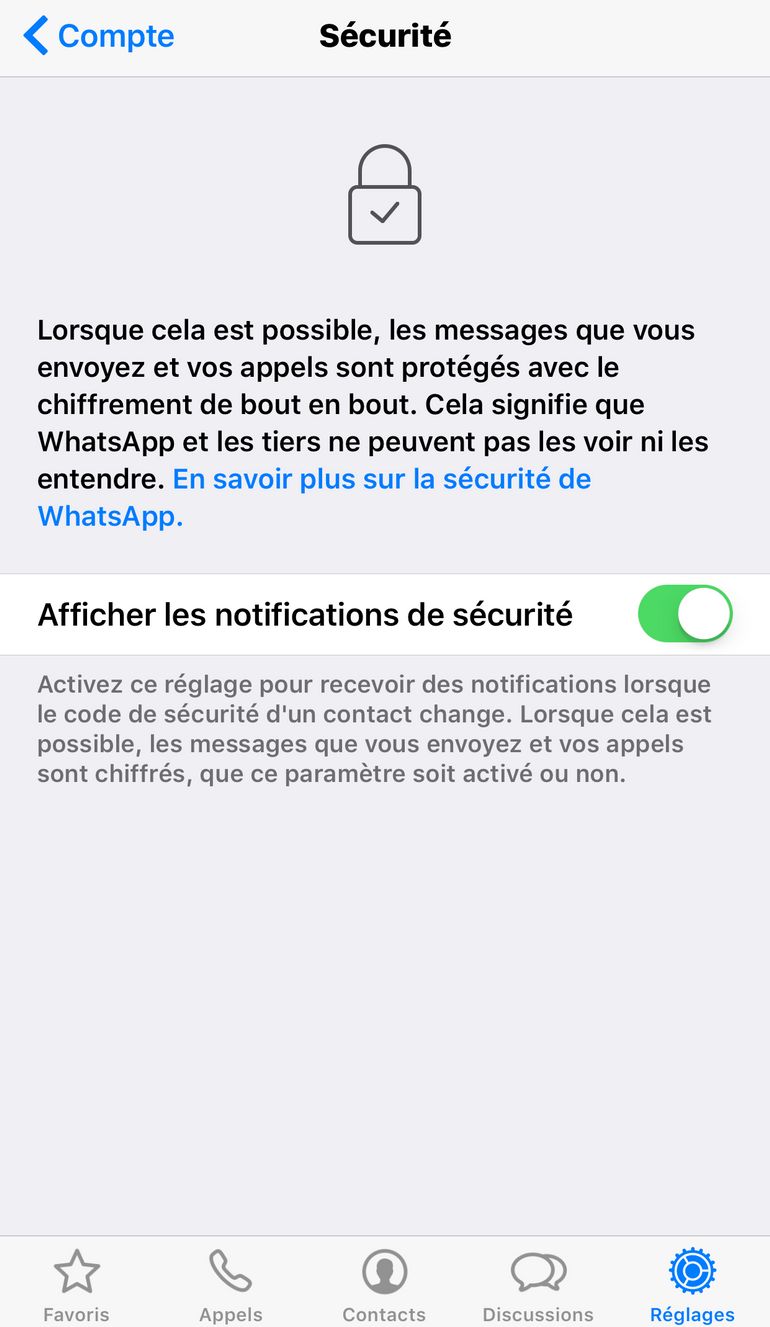770x1327 pixels.
Task: Disable the security notifications switch
Action: click(x=685, y=614)
